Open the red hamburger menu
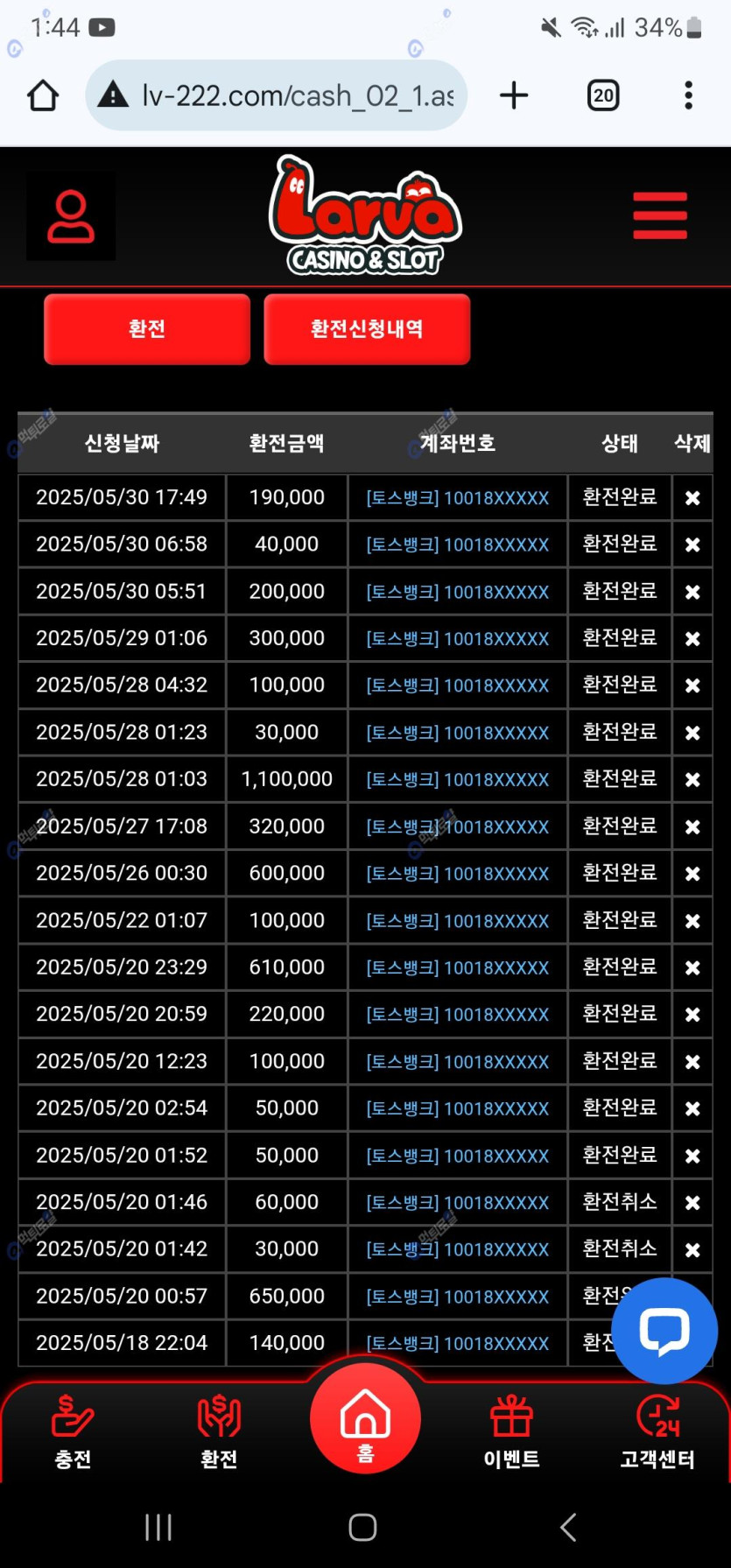This screenshot has height=1568, width=731. (660, 216)
